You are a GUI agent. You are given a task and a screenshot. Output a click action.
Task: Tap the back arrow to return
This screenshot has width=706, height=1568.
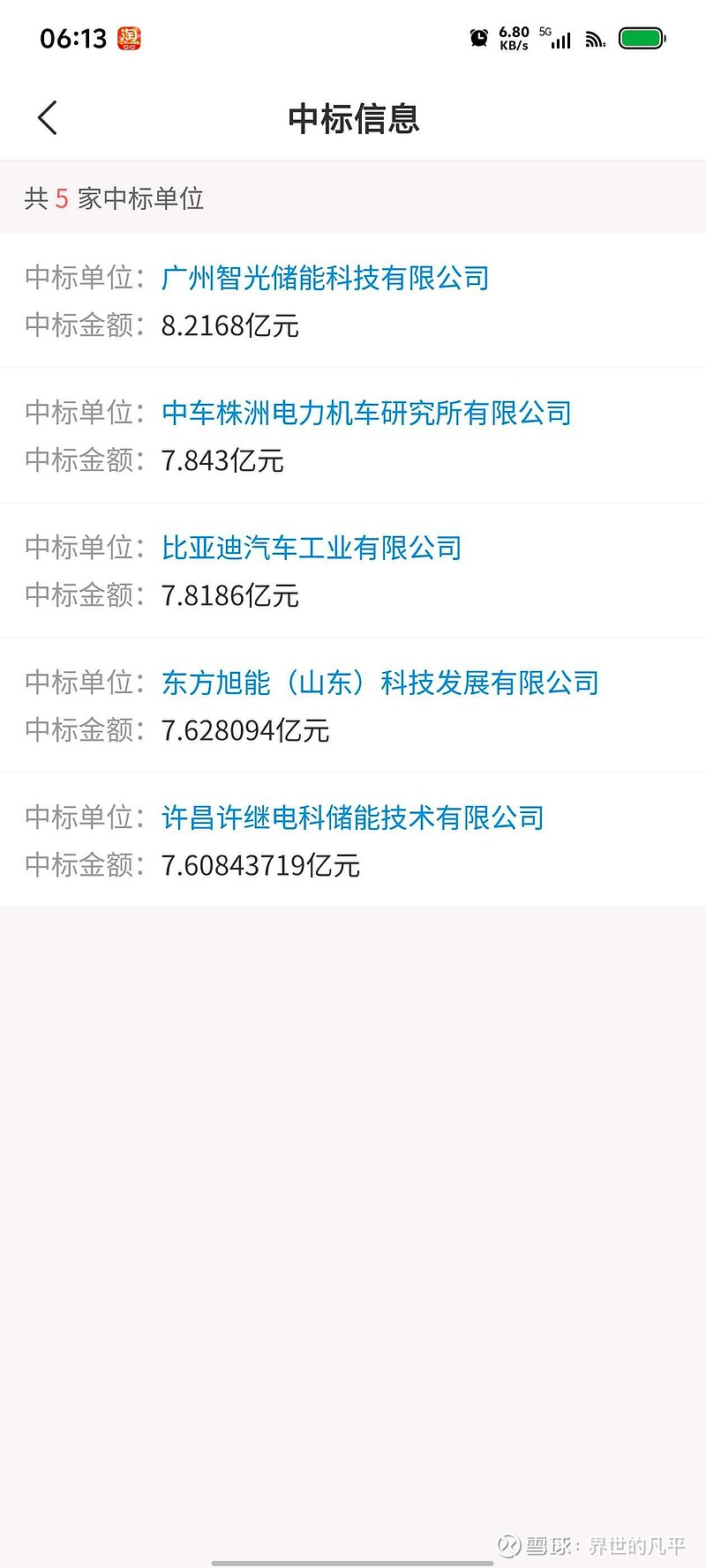47,117
